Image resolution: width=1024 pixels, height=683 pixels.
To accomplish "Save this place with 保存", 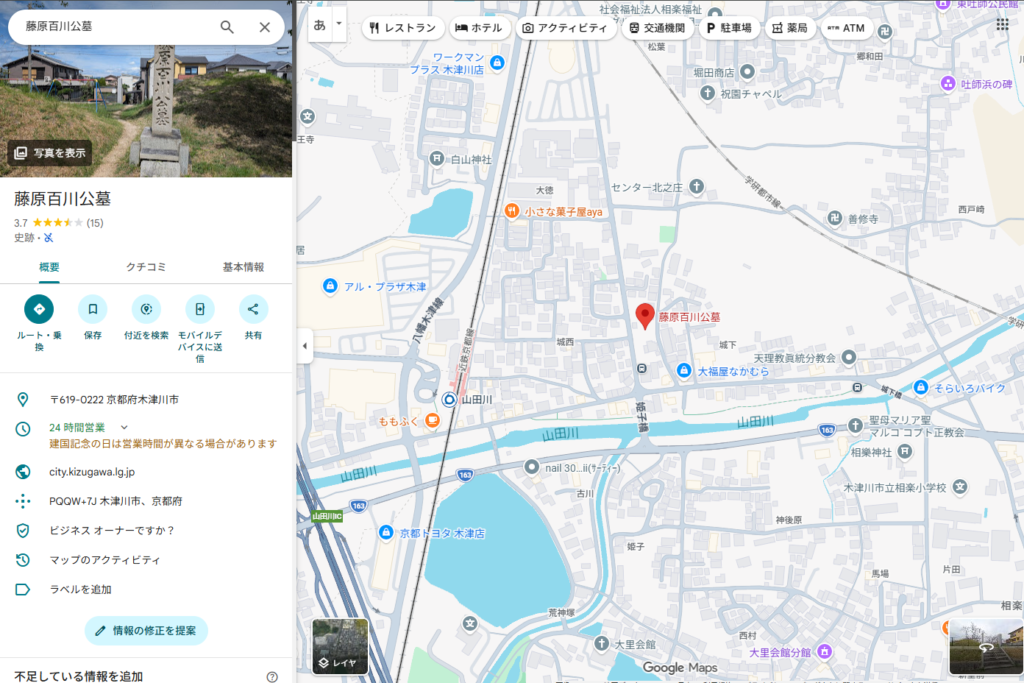I will (92, 309).
